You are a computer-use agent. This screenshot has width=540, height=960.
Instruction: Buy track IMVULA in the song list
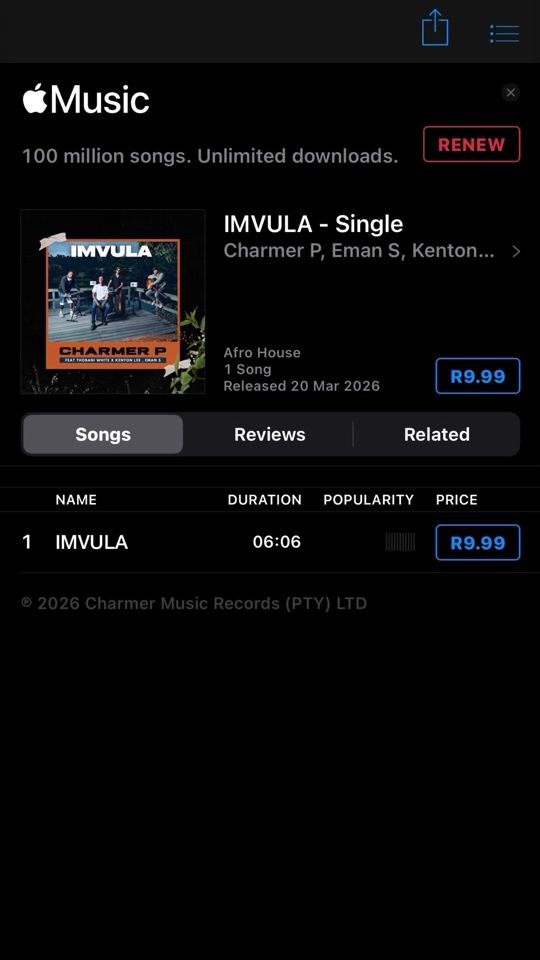[478, 542]
